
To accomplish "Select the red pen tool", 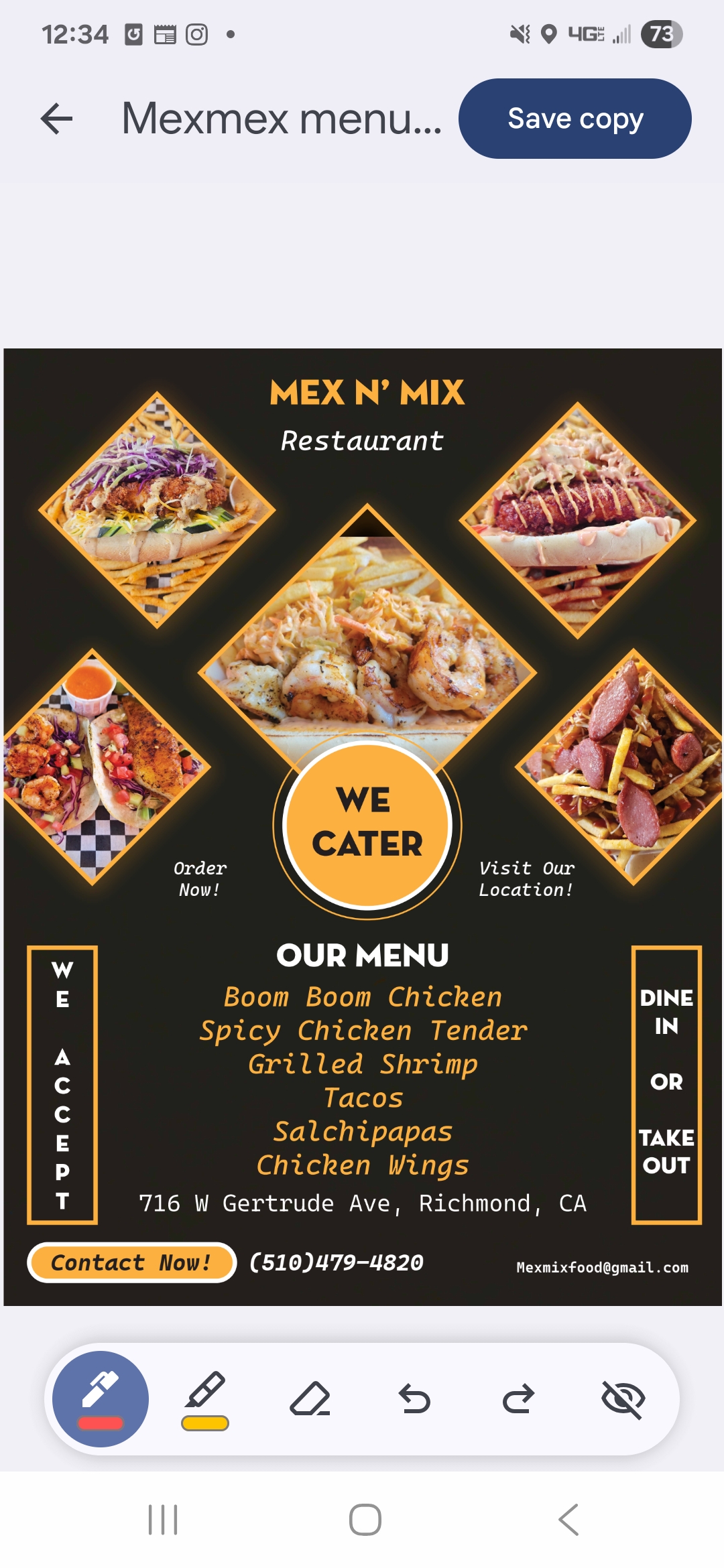I will pyautogui.click(x=101, y=1399).
